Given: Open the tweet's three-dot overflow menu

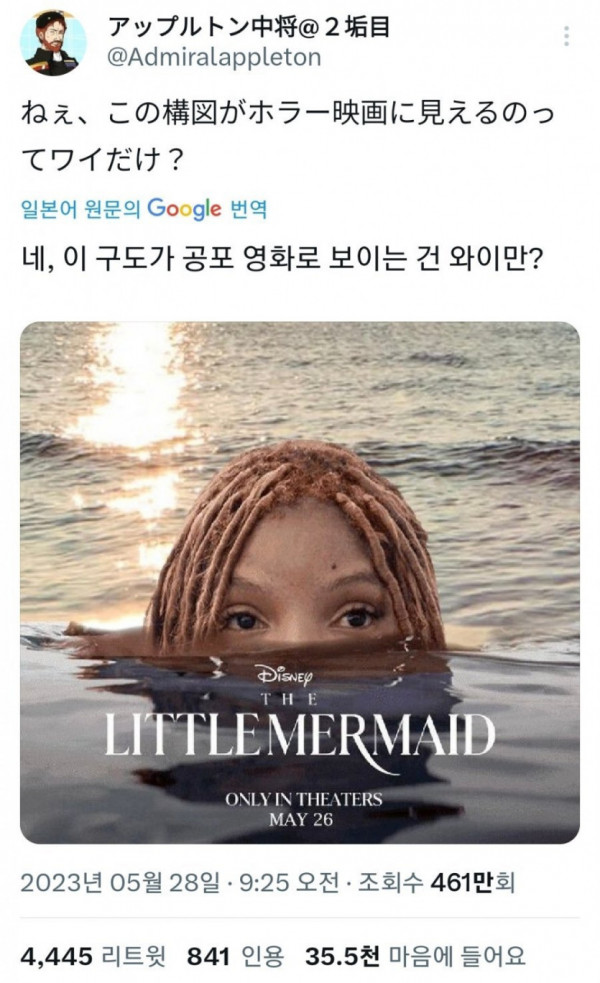Looking at the screenshot, I should 566,36.
